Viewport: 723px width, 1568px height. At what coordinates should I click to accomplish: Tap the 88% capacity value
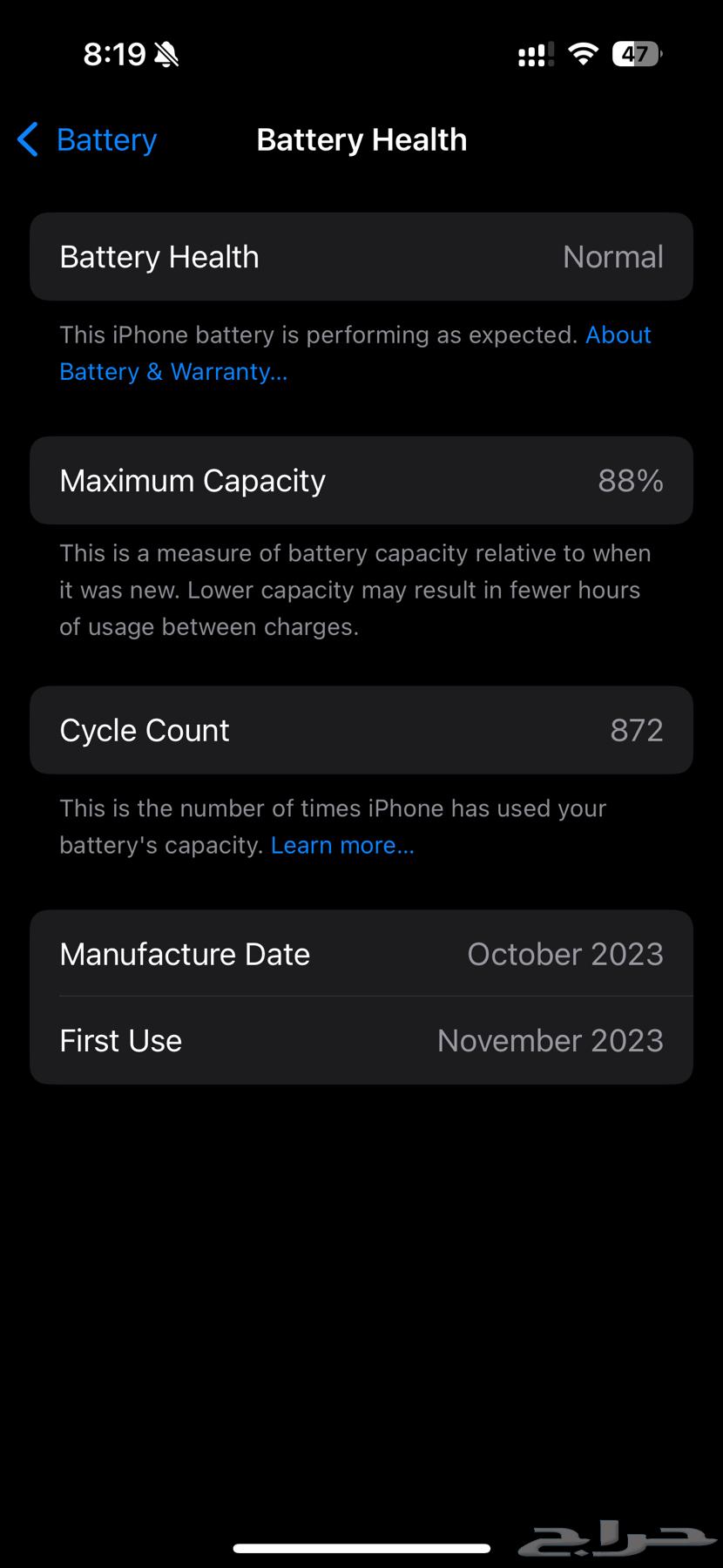[x=631, y=480]
